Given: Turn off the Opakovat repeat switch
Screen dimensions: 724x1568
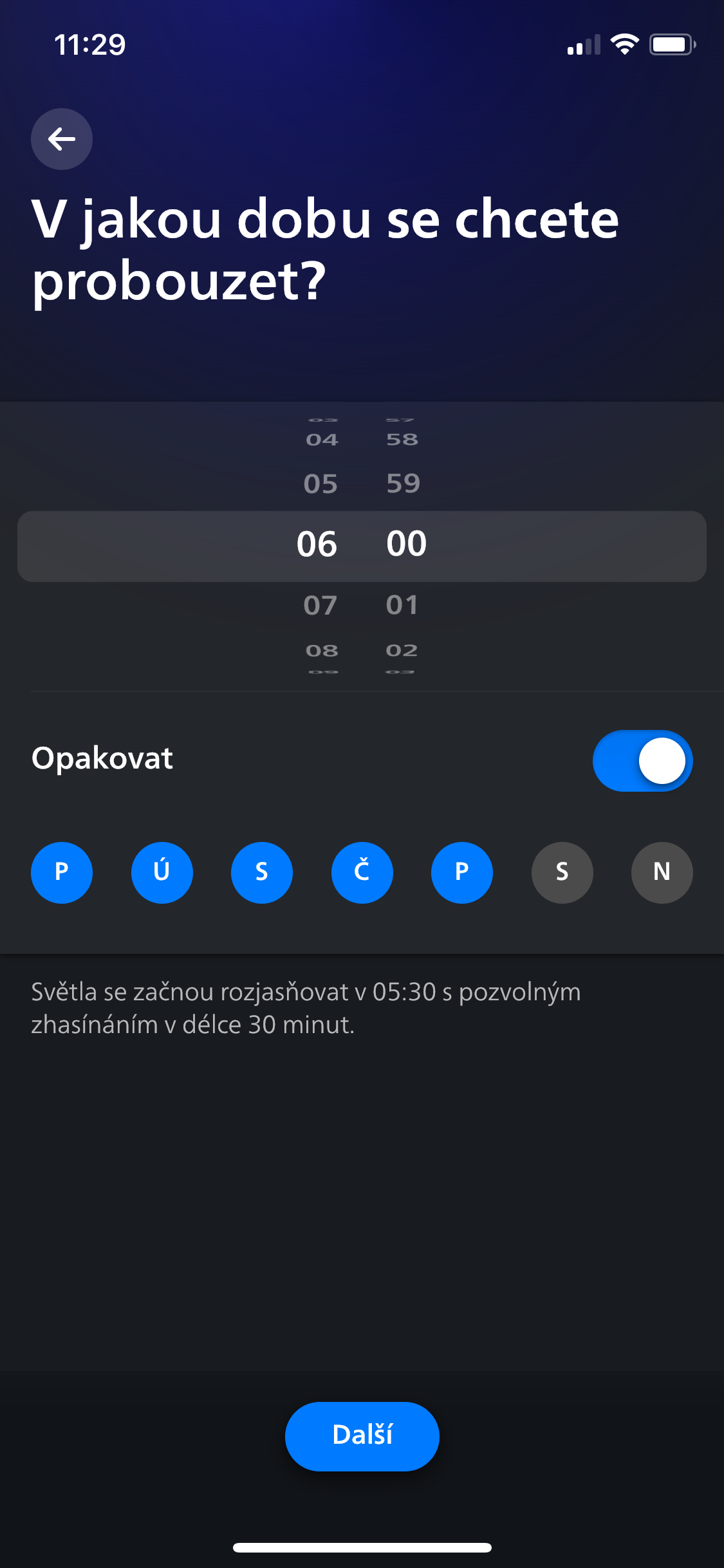Looking at the screenshot, I should 642,761.
